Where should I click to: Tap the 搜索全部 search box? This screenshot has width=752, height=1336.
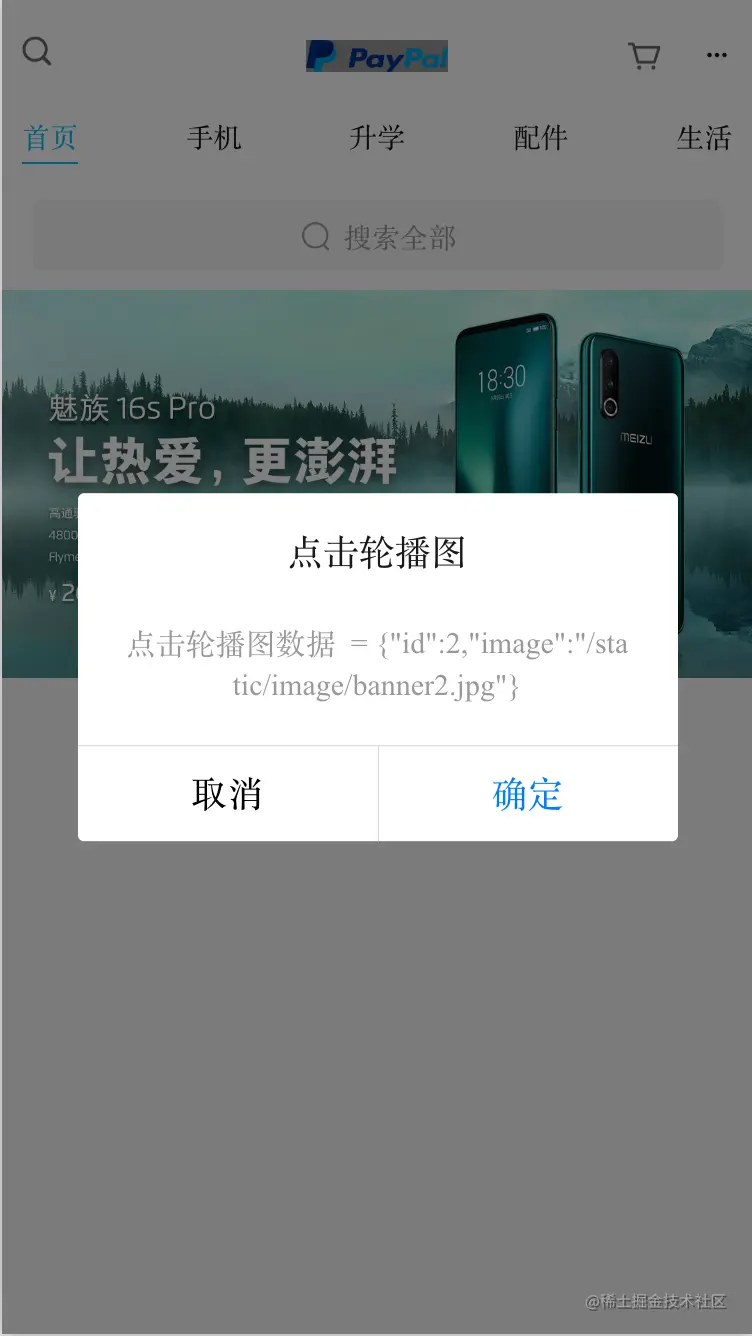pyautogui.click(x=378, y=237)
